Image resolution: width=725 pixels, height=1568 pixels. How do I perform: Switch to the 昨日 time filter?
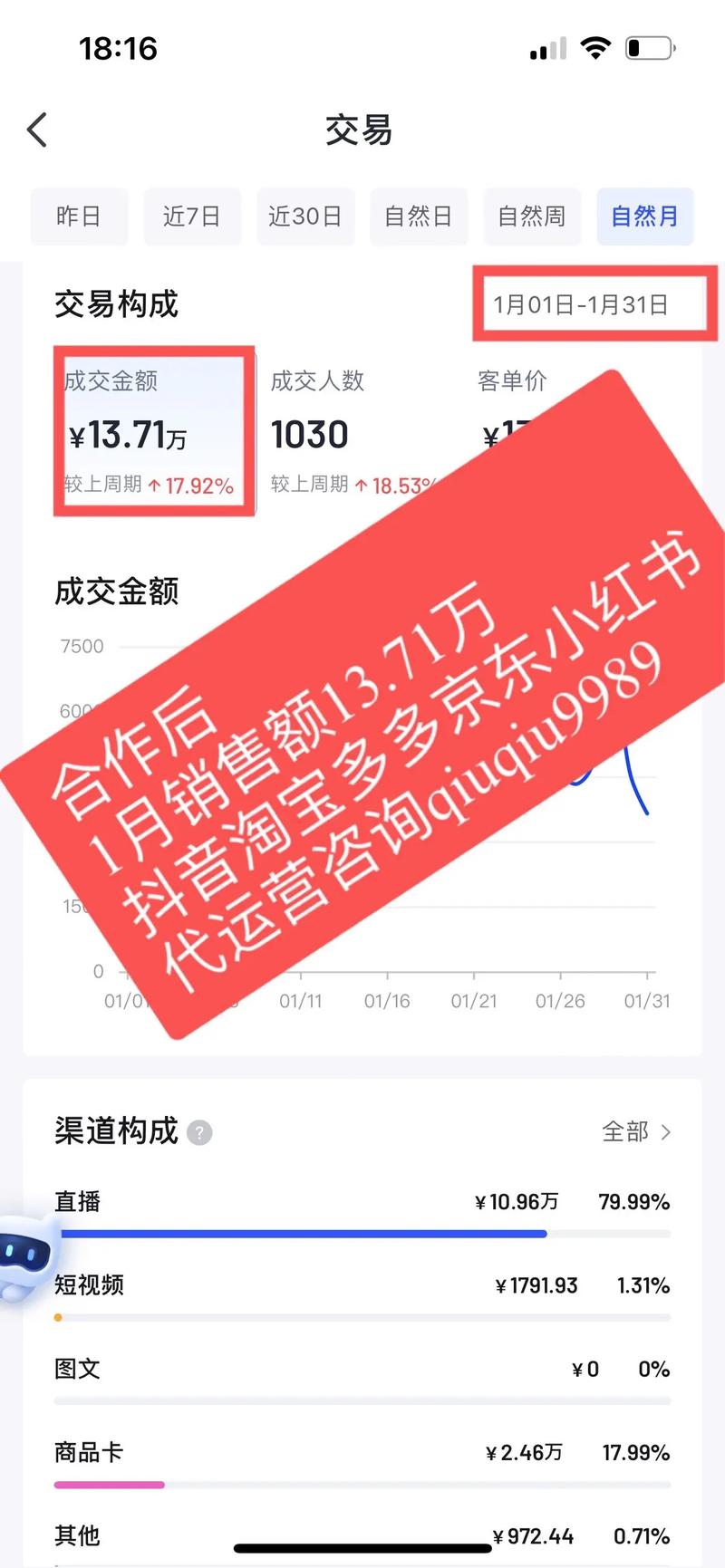click(79, 216)
